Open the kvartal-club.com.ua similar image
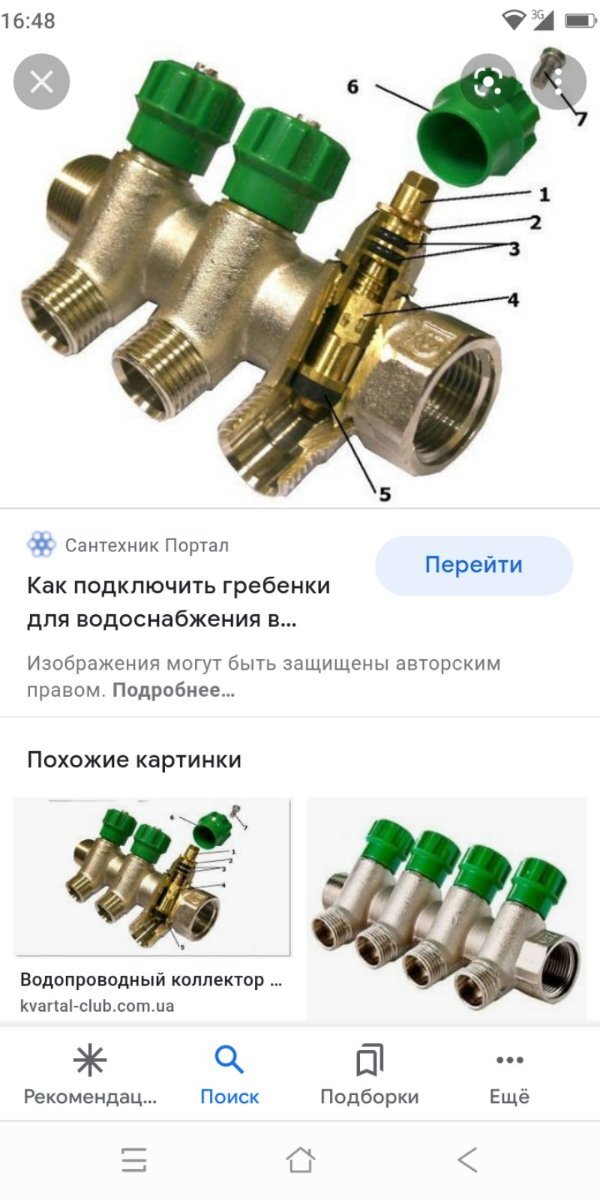The width and height of the screenshot is (600, 1200). (x=153, y=906)
